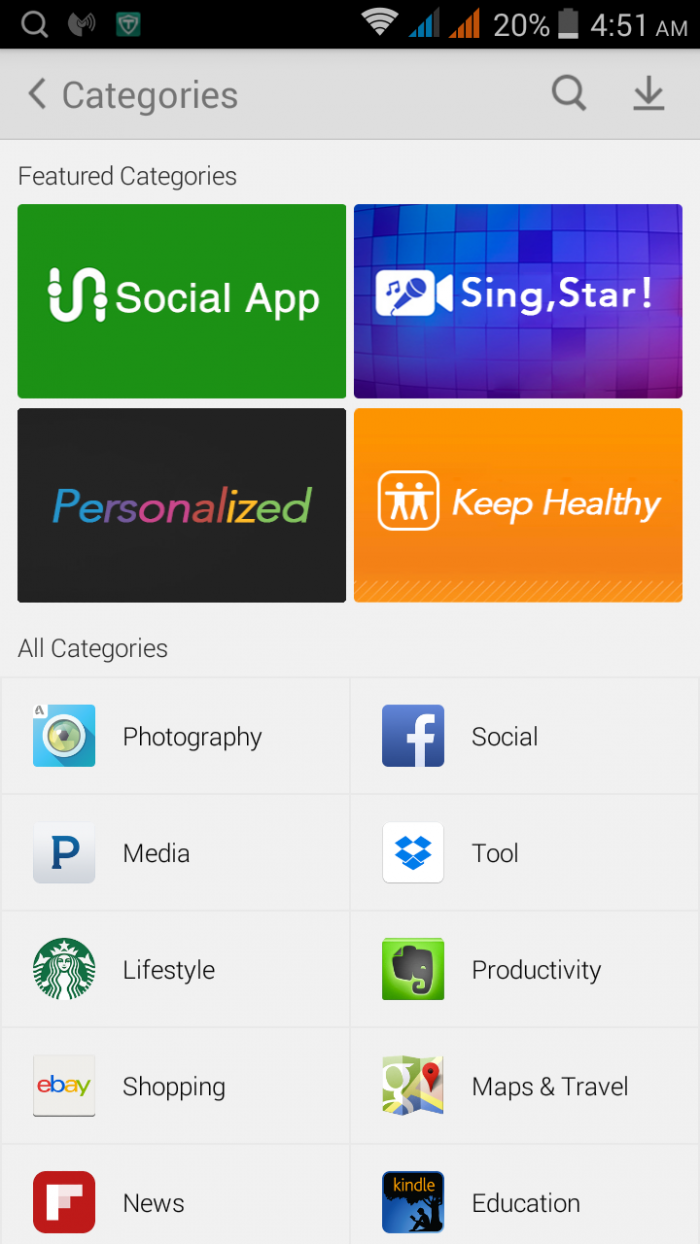
Task: Open the Shopping category
Action: 175,1086
